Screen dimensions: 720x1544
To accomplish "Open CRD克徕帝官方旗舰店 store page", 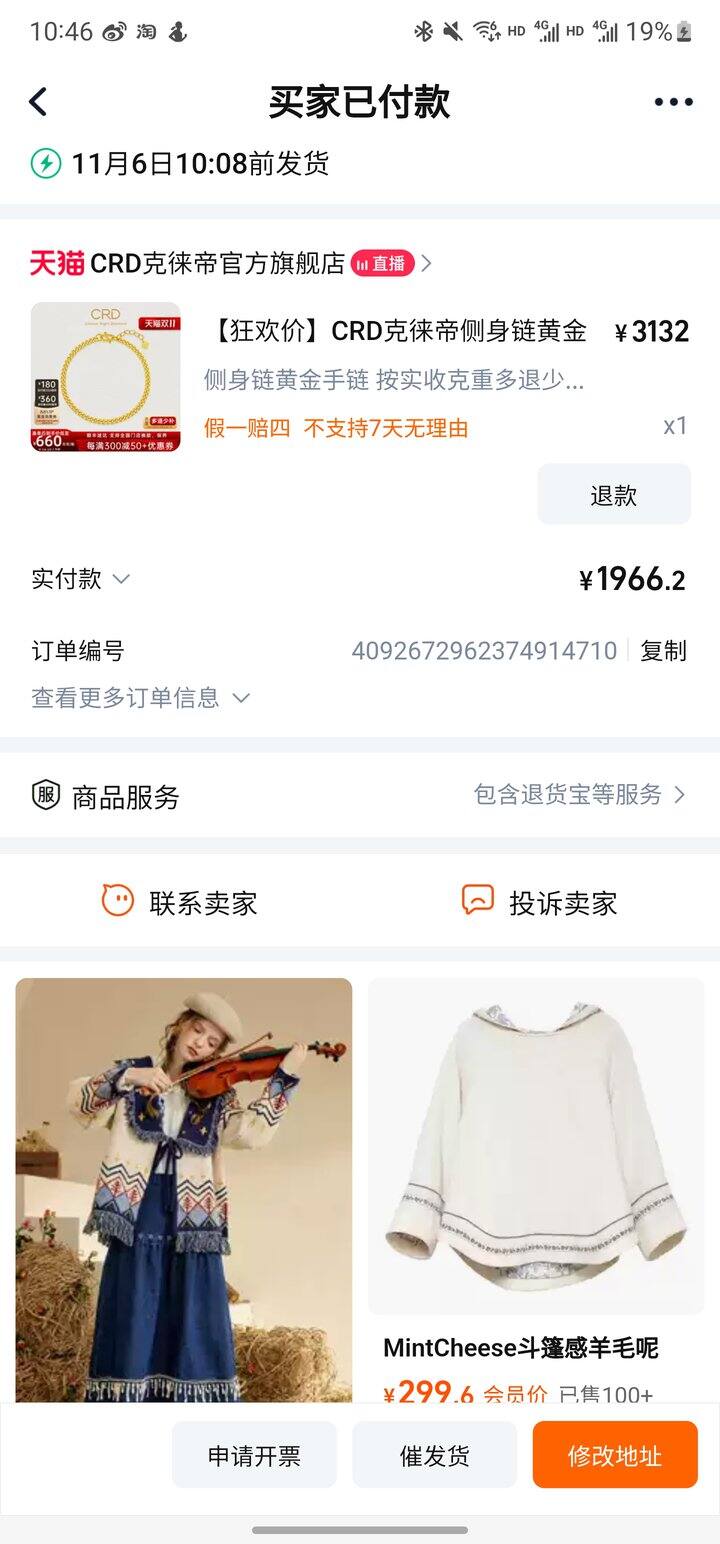I will pos(231,263).
